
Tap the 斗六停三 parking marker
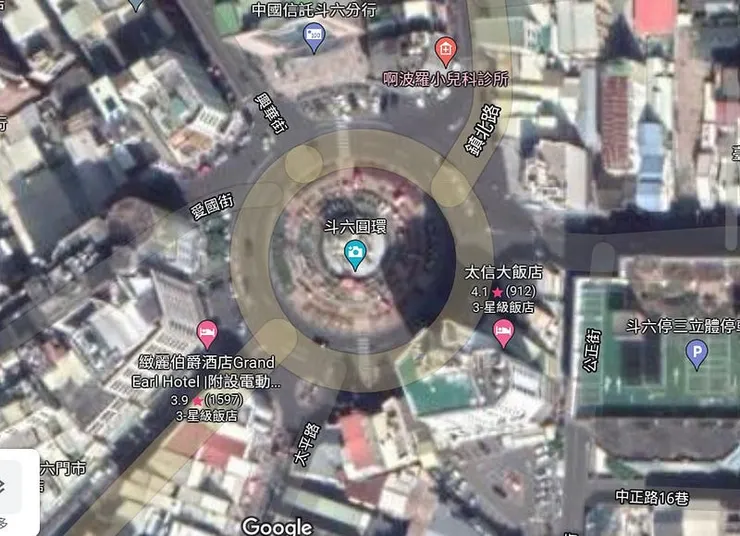696,352
